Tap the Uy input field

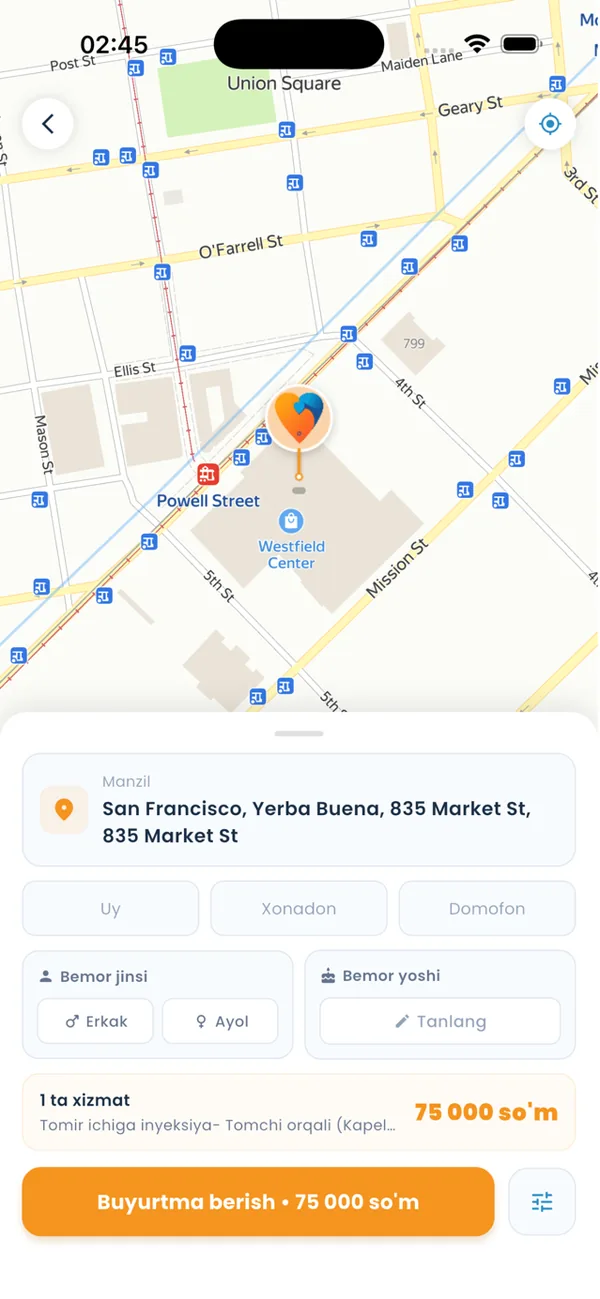click(110, 908)
